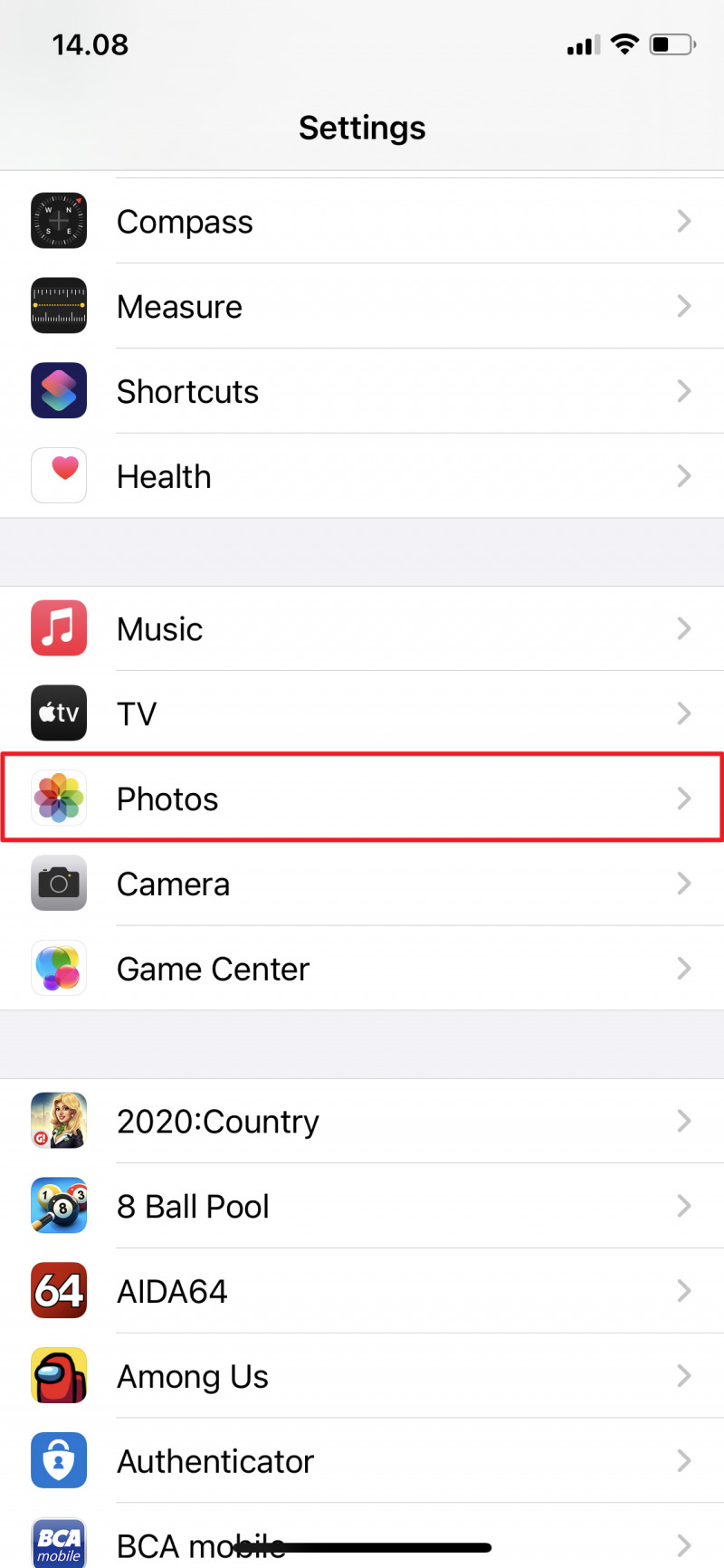The image size is (724, 1568).
Task: Go to Authenticator settings
Action: pos(362,1461)
